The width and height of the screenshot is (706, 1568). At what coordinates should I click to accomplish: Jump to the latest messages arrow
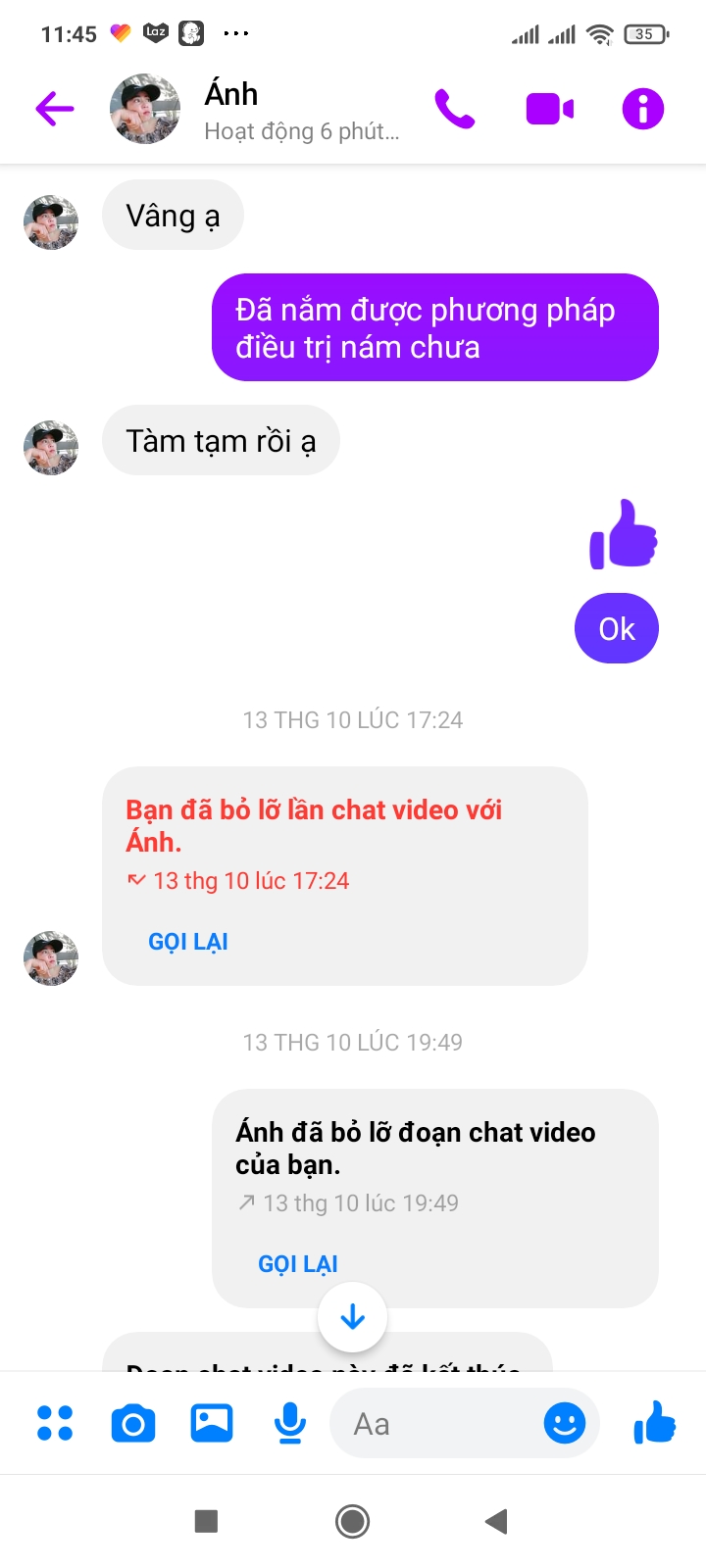pyautogui.click(x=352, y=1317)
